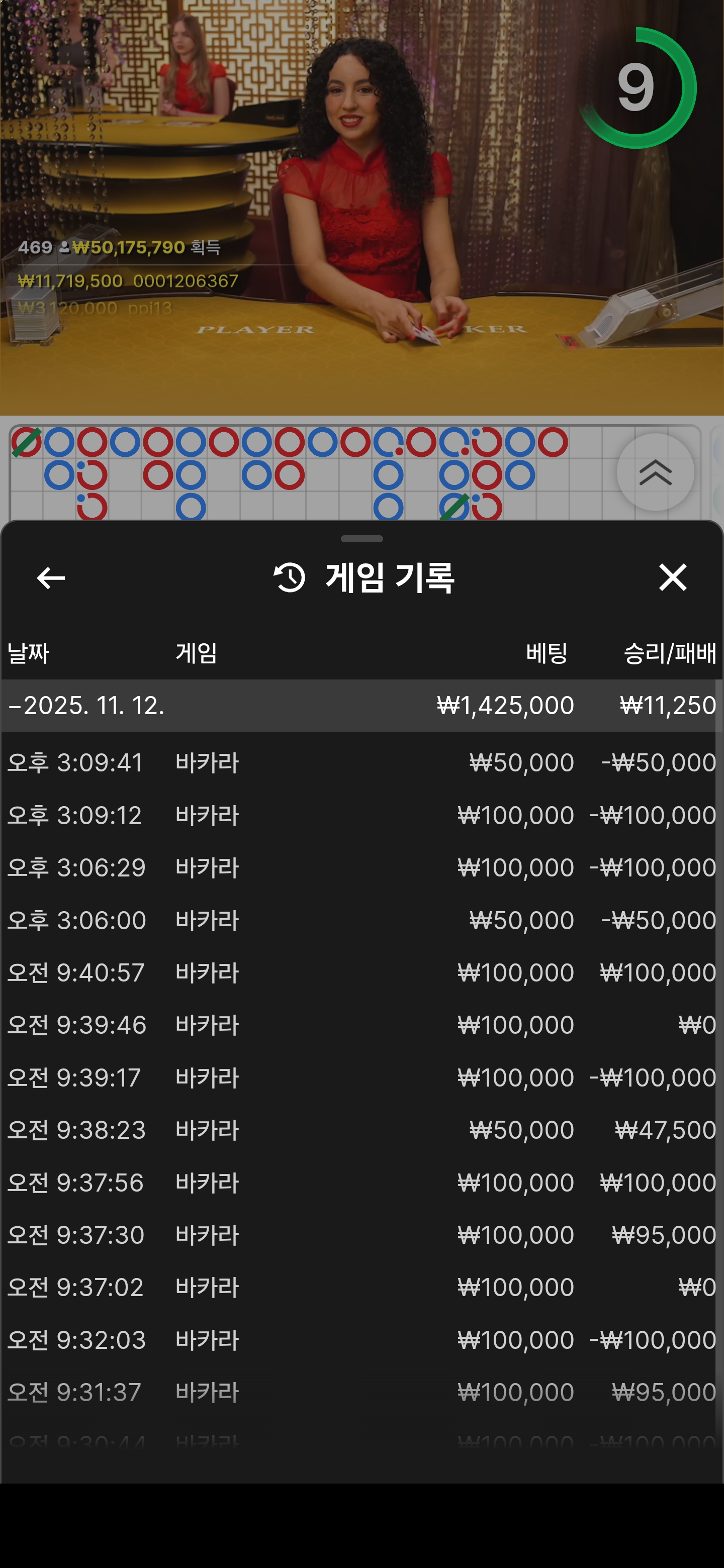Collapse the 2025. 11. 12. date group
This screenshot has width=724, height=1568.
click(85, 706)
